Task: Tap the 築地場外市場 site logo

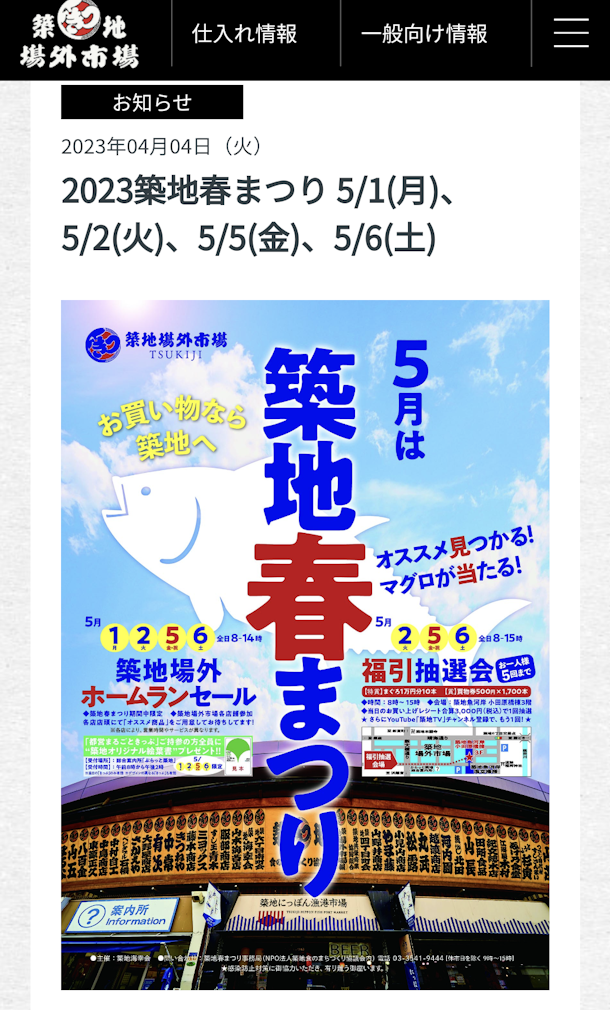Action: pyautogui.click(x=80, y=36)
